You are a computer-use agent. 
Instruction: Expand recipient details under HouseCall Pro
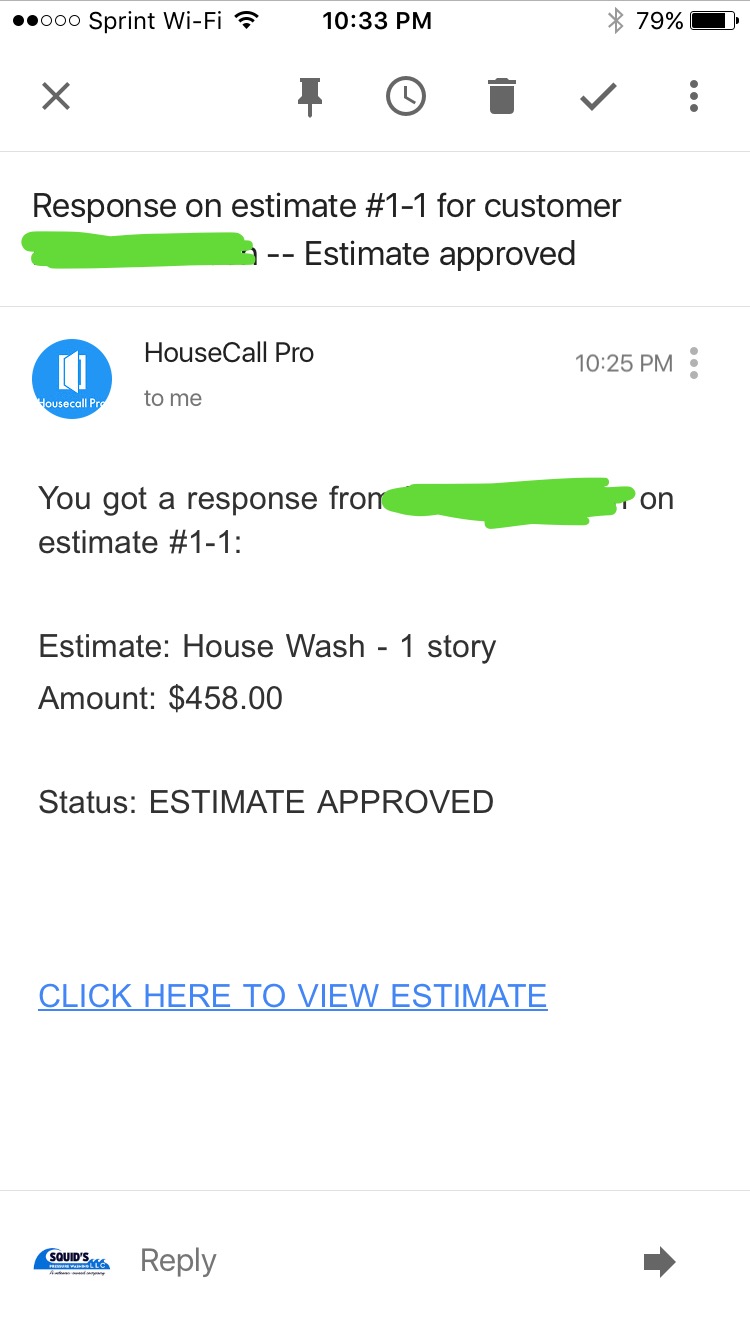pyautogui.click(x=173, y=398)
